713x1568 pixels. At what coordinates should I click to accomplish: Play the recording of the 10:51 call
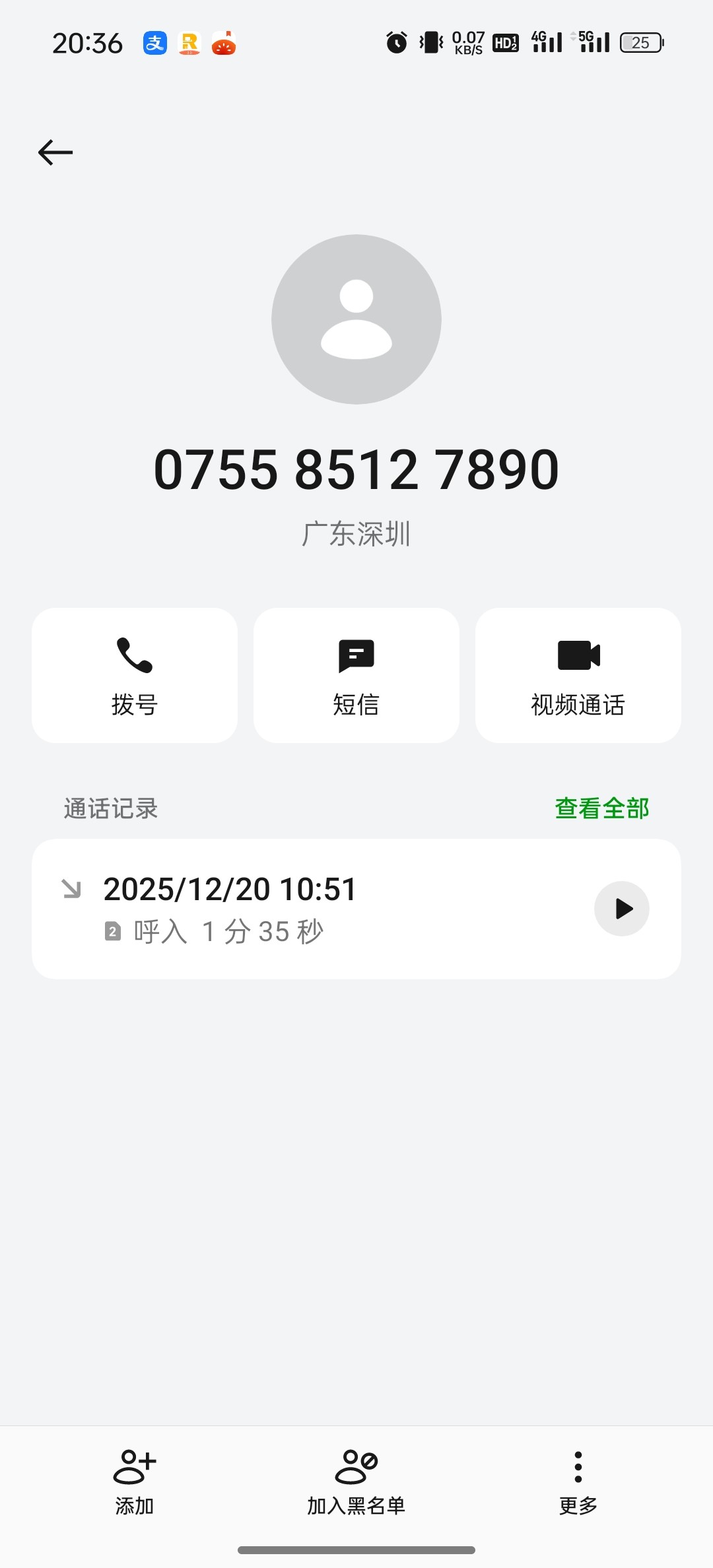622,909
